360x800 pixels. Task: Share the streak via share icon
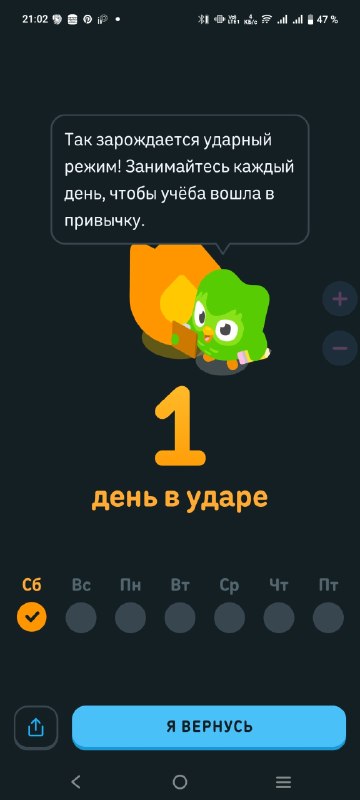(x=36, y=728)
